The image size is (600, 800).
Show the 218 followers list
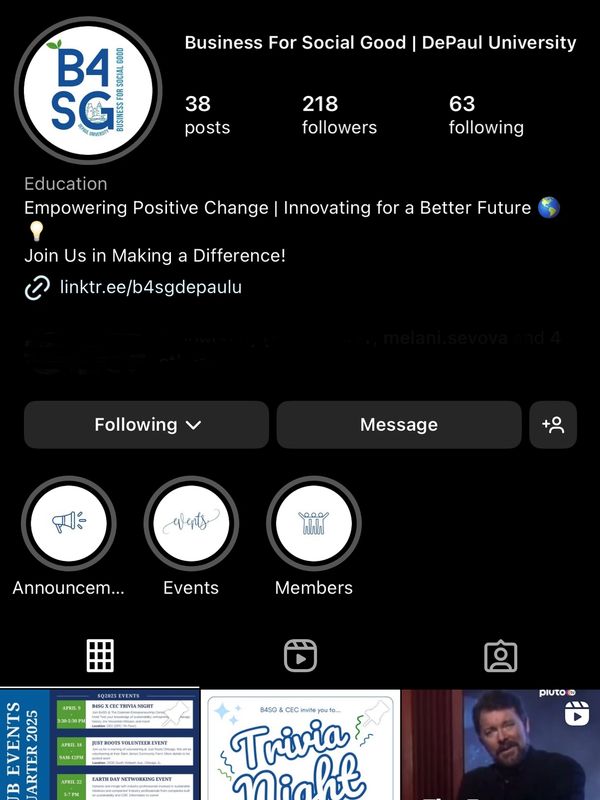click(x=339, y=114)
